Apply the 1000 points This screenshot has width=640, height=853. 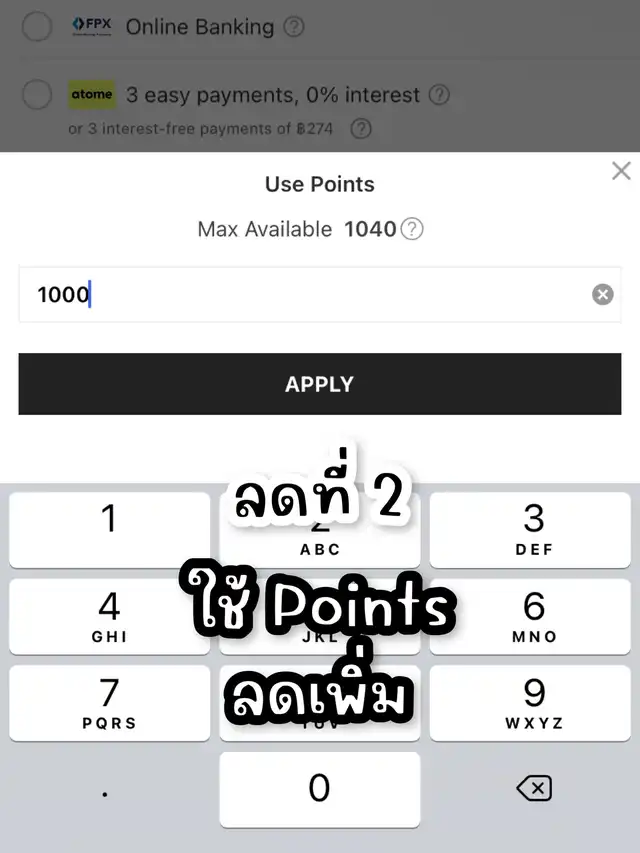coord(319,384)
